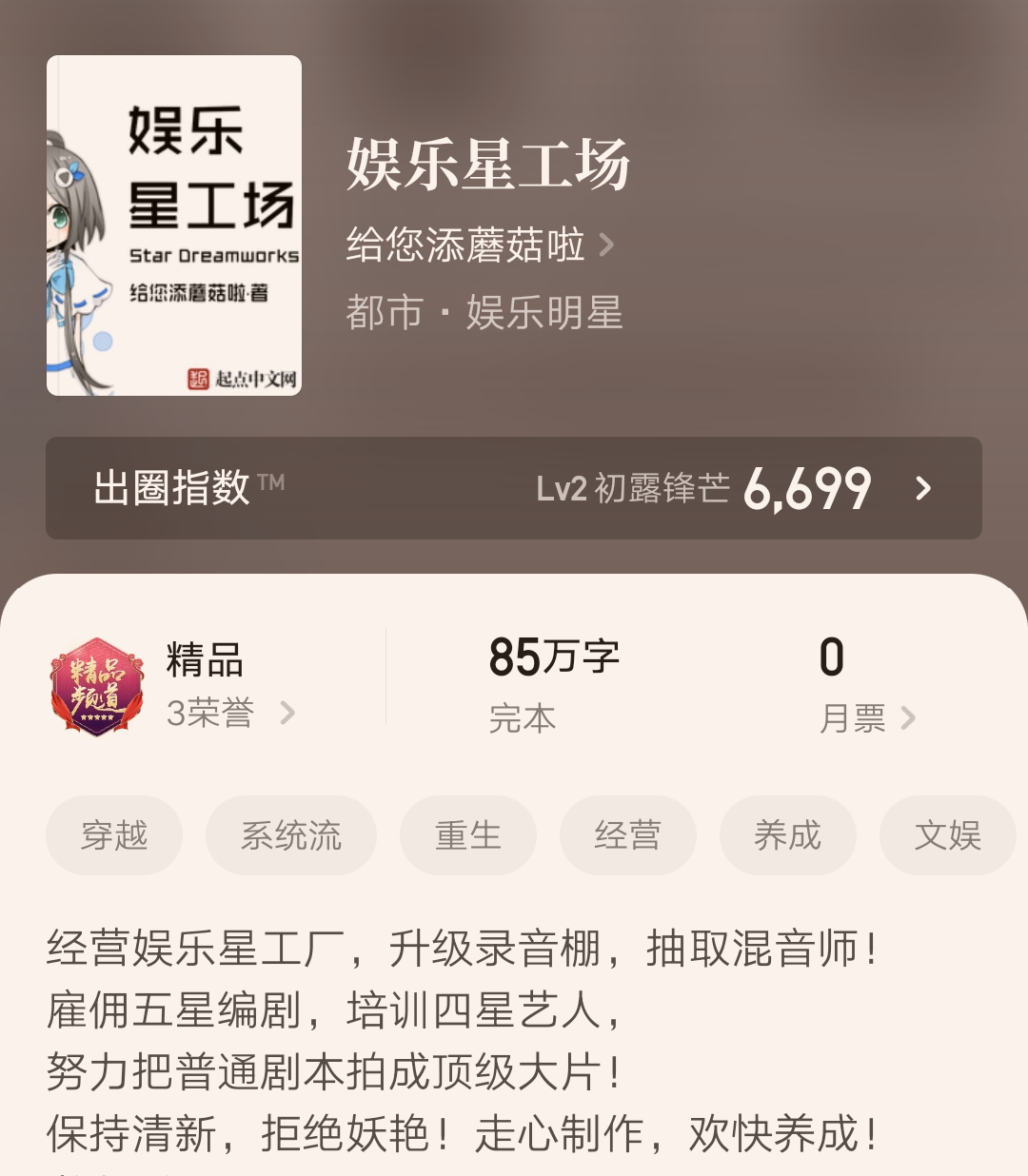Tap the book cover thumbnail of 娱乐星工场
The width and height of the screenshot is (1028, 1176).
point(172,226)
